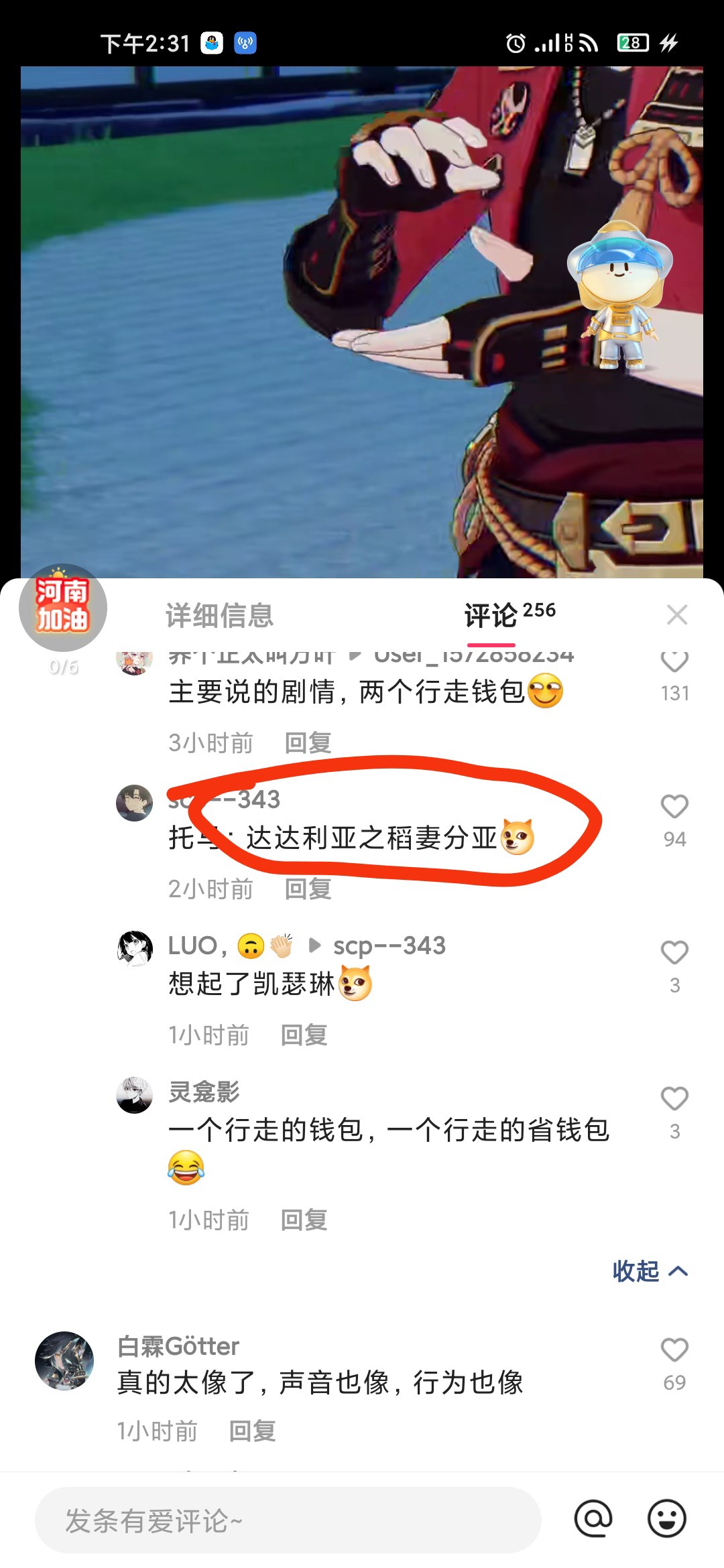Like 白霖Götter's comment
724x1568 pixels.
click(x=674, y=1351)
